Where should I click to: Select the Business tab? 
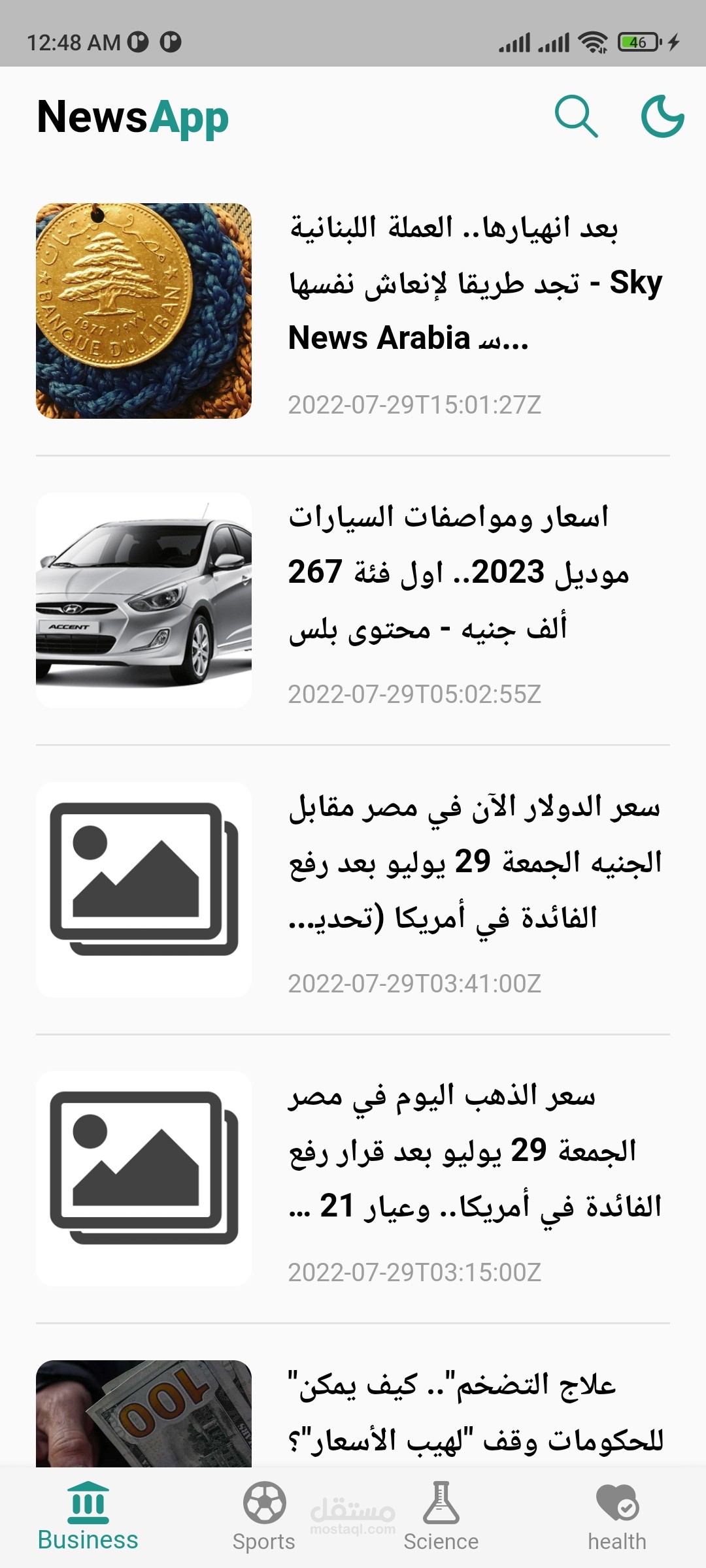pyautogui.click(x=88, y=1517)
